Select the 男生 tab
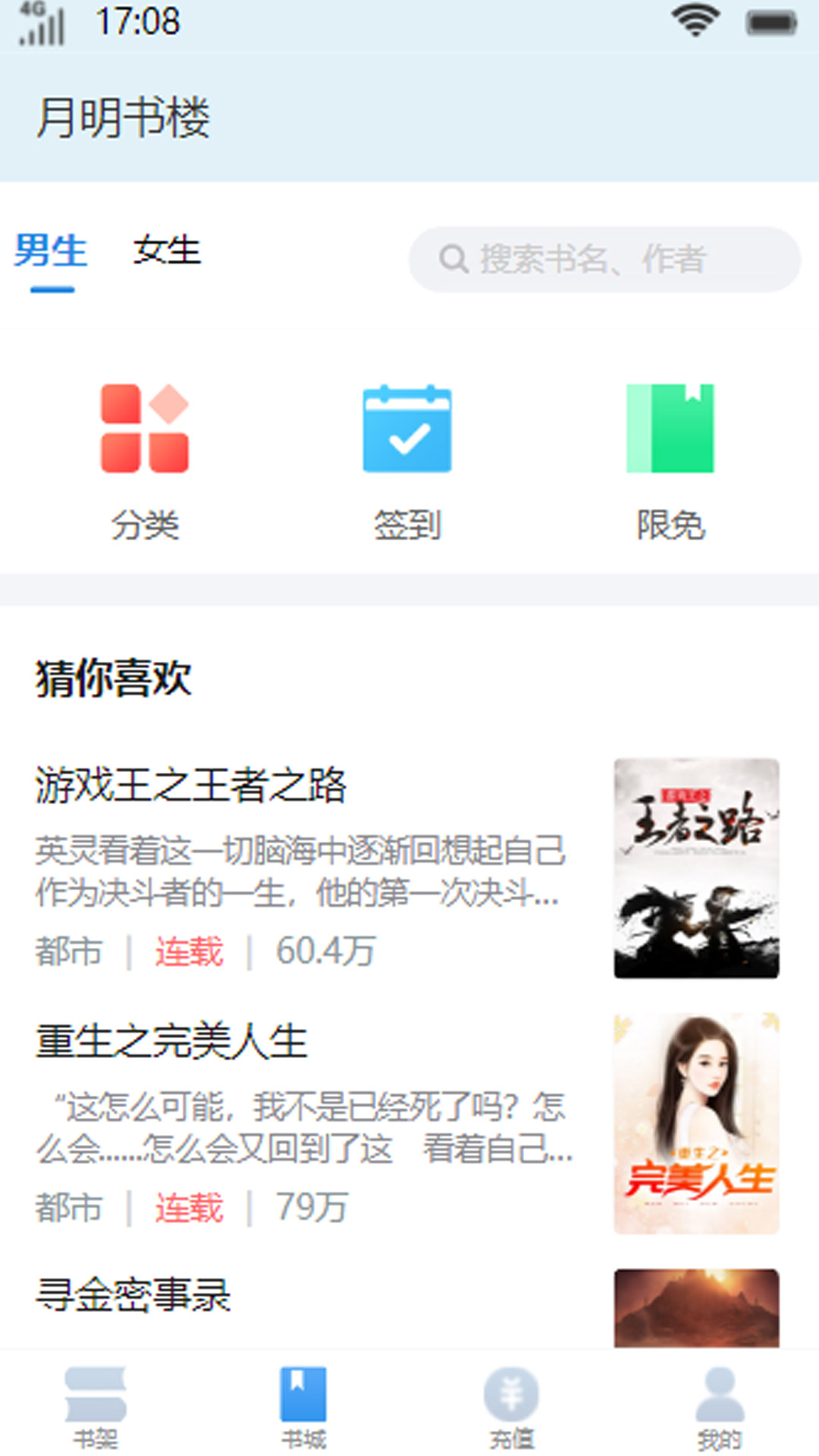 49,252
